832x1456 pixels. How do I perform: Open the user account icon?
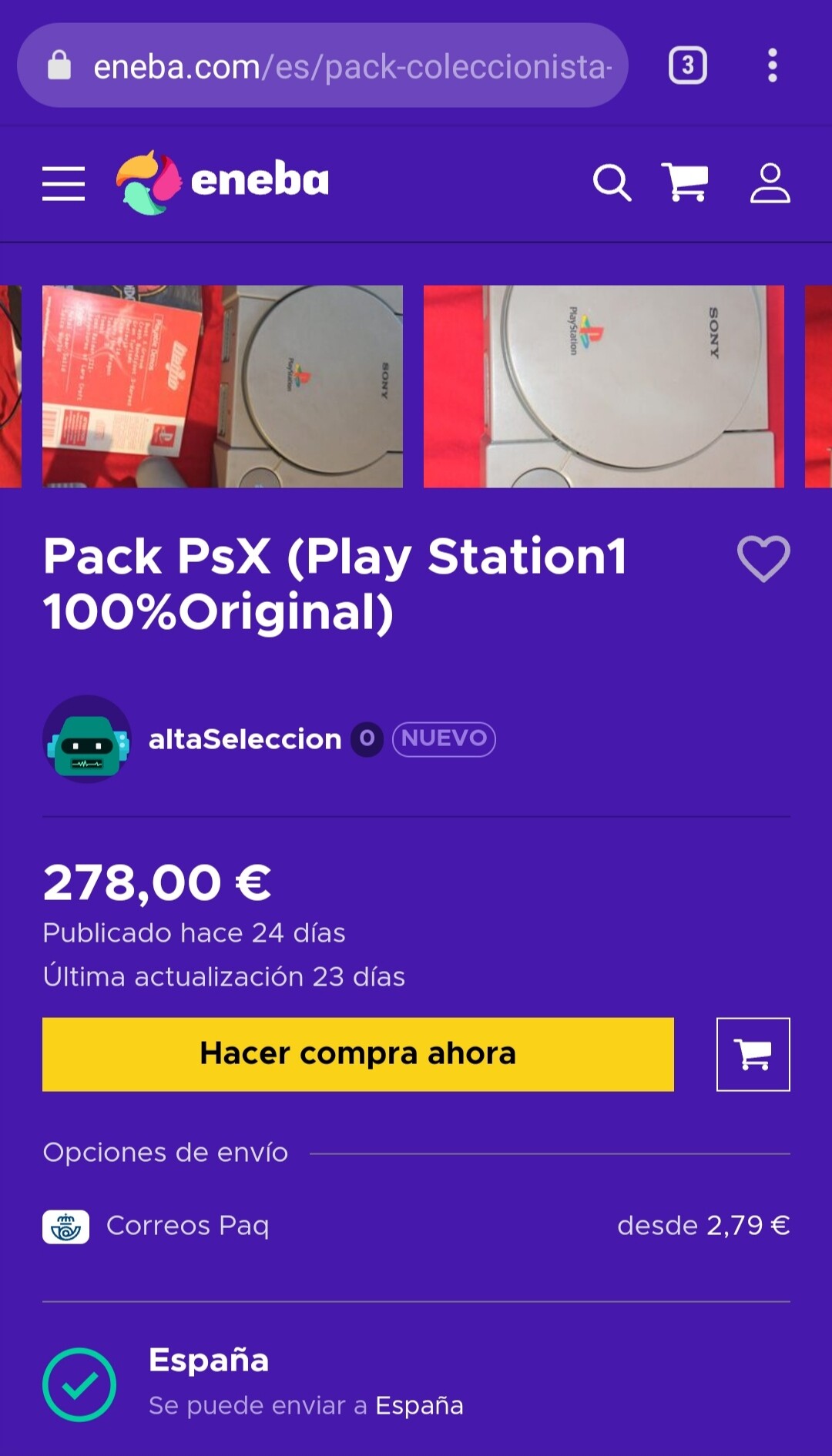[x=770, y=183]
